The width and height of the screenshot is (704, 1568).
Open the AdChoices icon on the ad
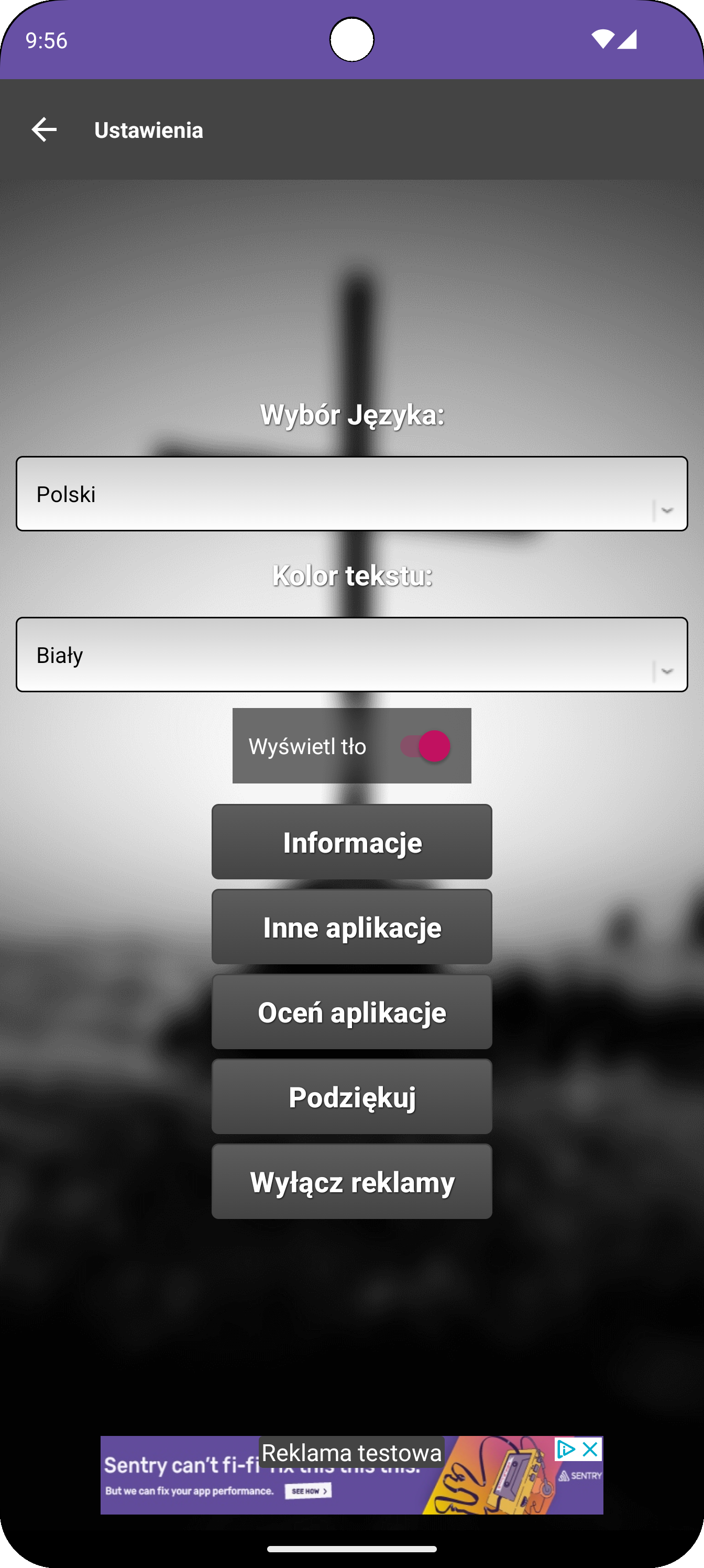click(566, 1450)
